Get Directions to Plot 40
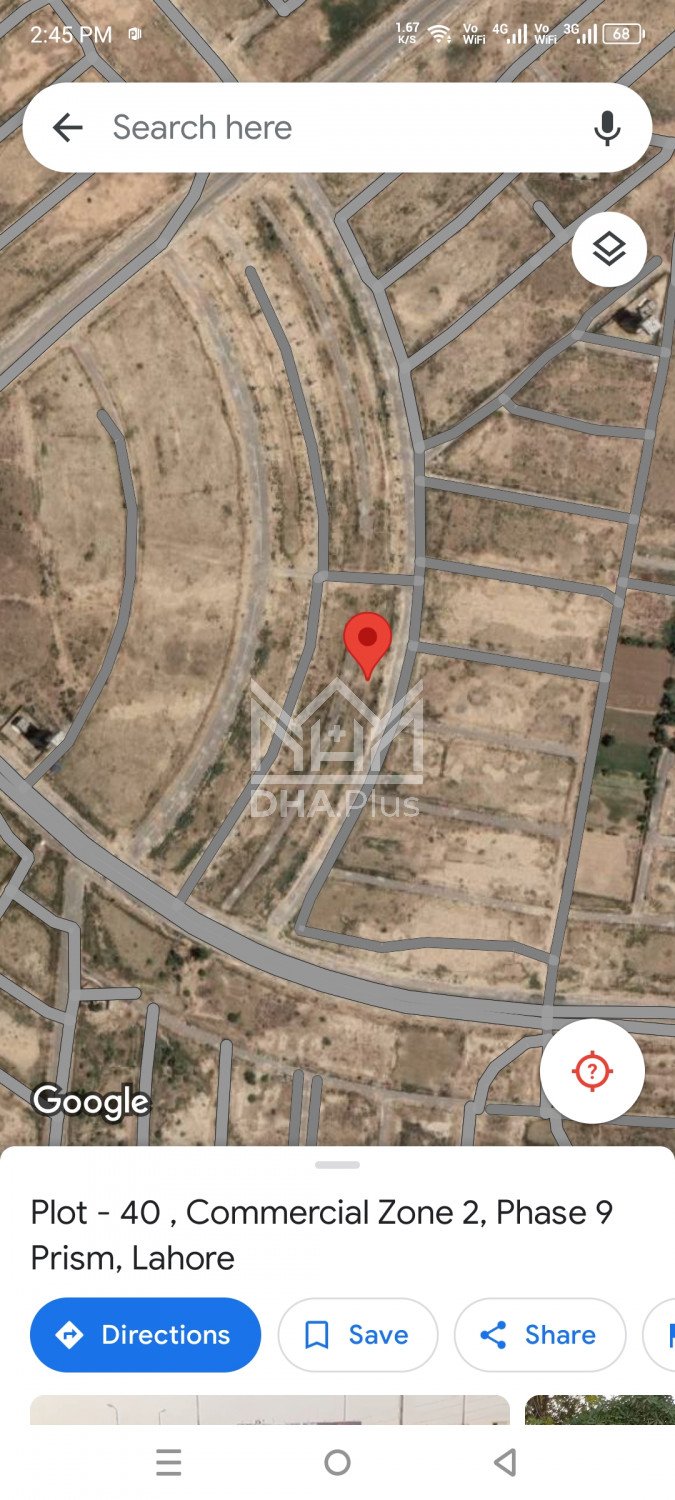The height and width of the screenshot is (1500, 675). click(x=146, y=1334)
